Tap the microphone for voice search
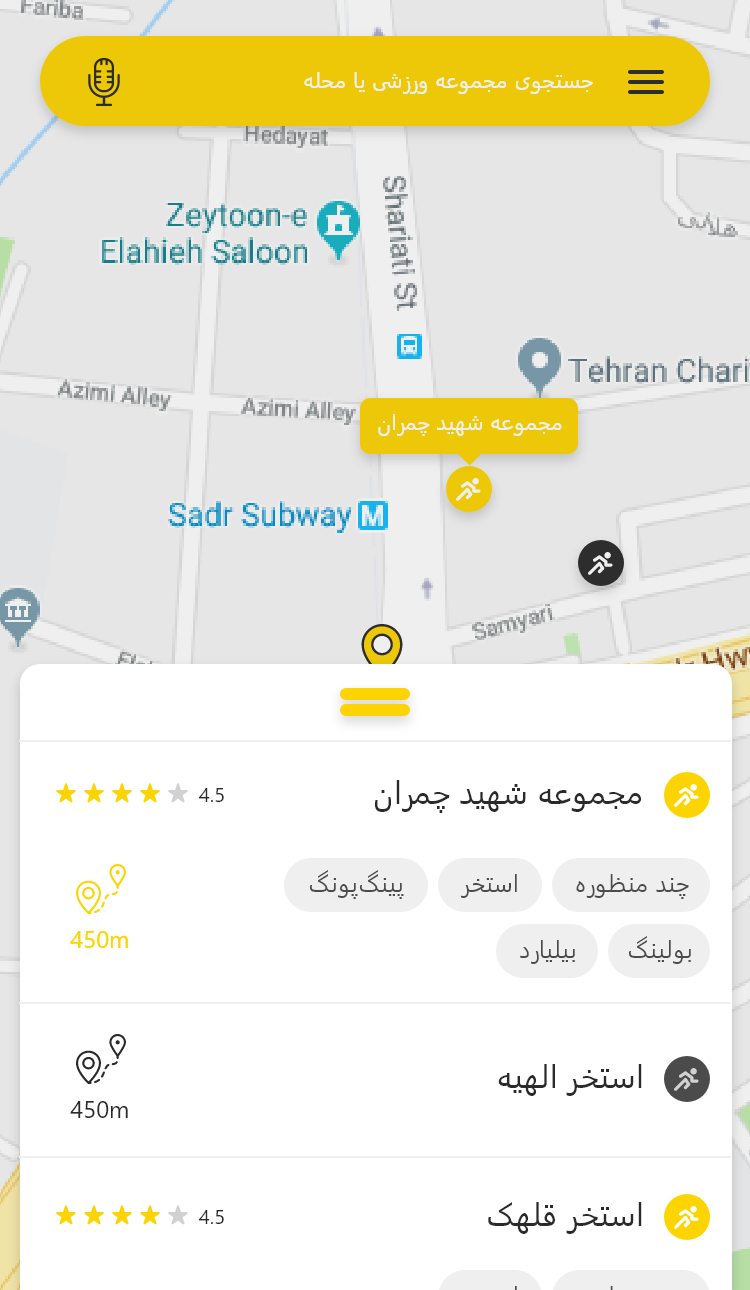Viewport: 750px width, 1290px height. pyautogui.click(x=104, y=82)
